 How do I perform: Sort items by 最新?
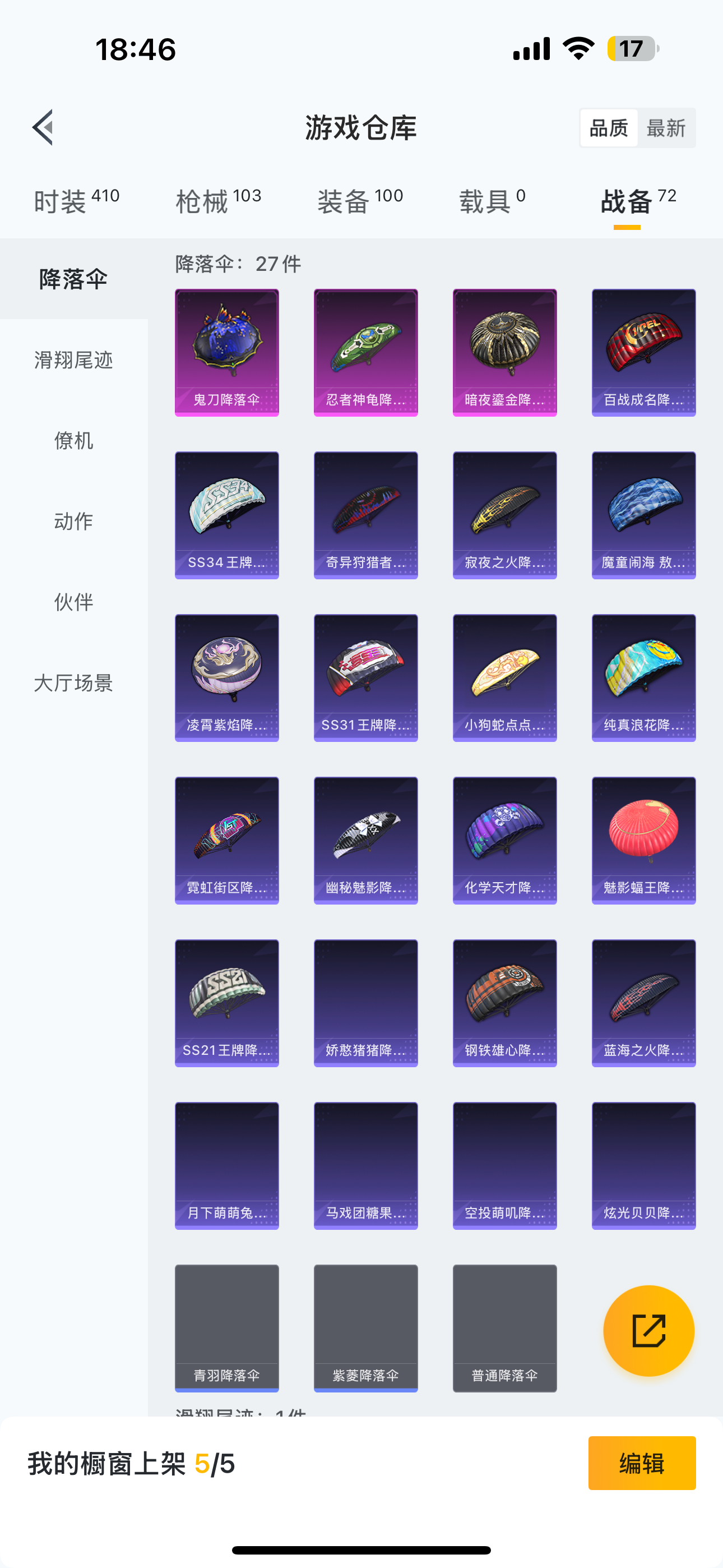click(665, 128)
